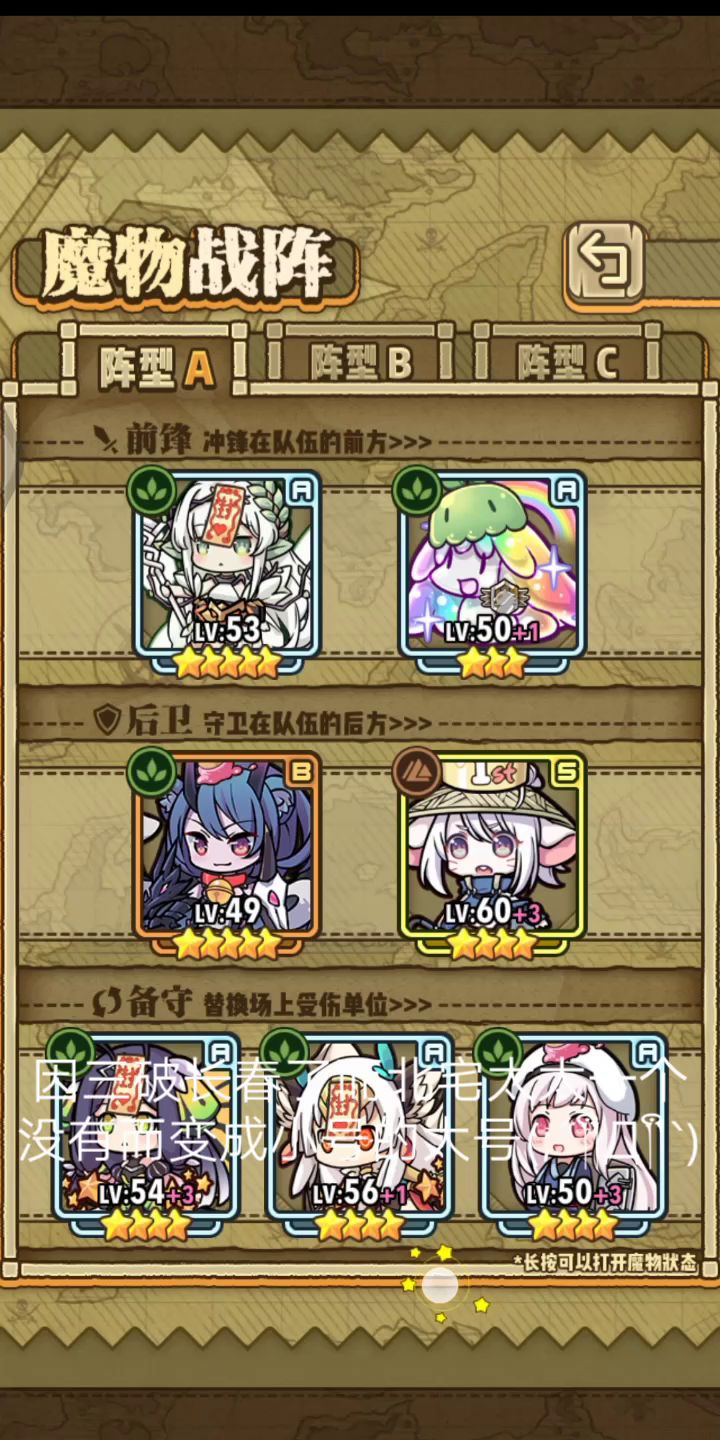Switch to the 阵型B tab
Screen dimensions: 720x1440
[x=361, y=364]
